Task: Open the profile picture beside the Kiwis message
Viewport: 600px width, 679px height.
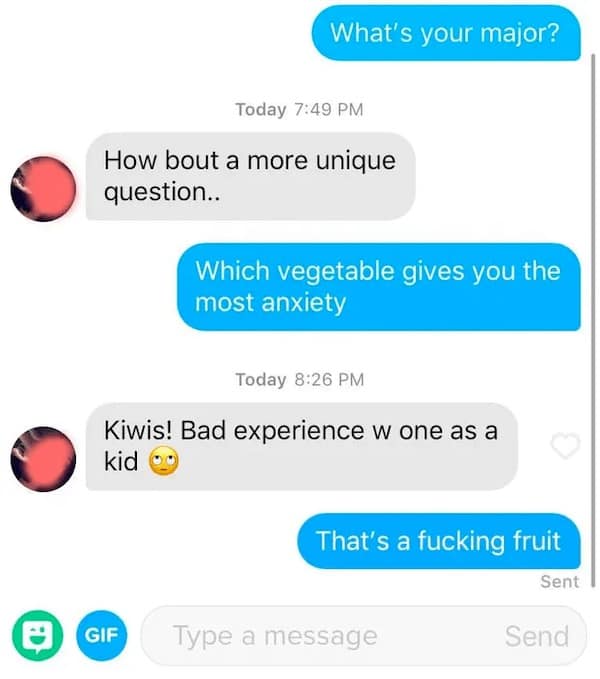Action: point(43,459)
